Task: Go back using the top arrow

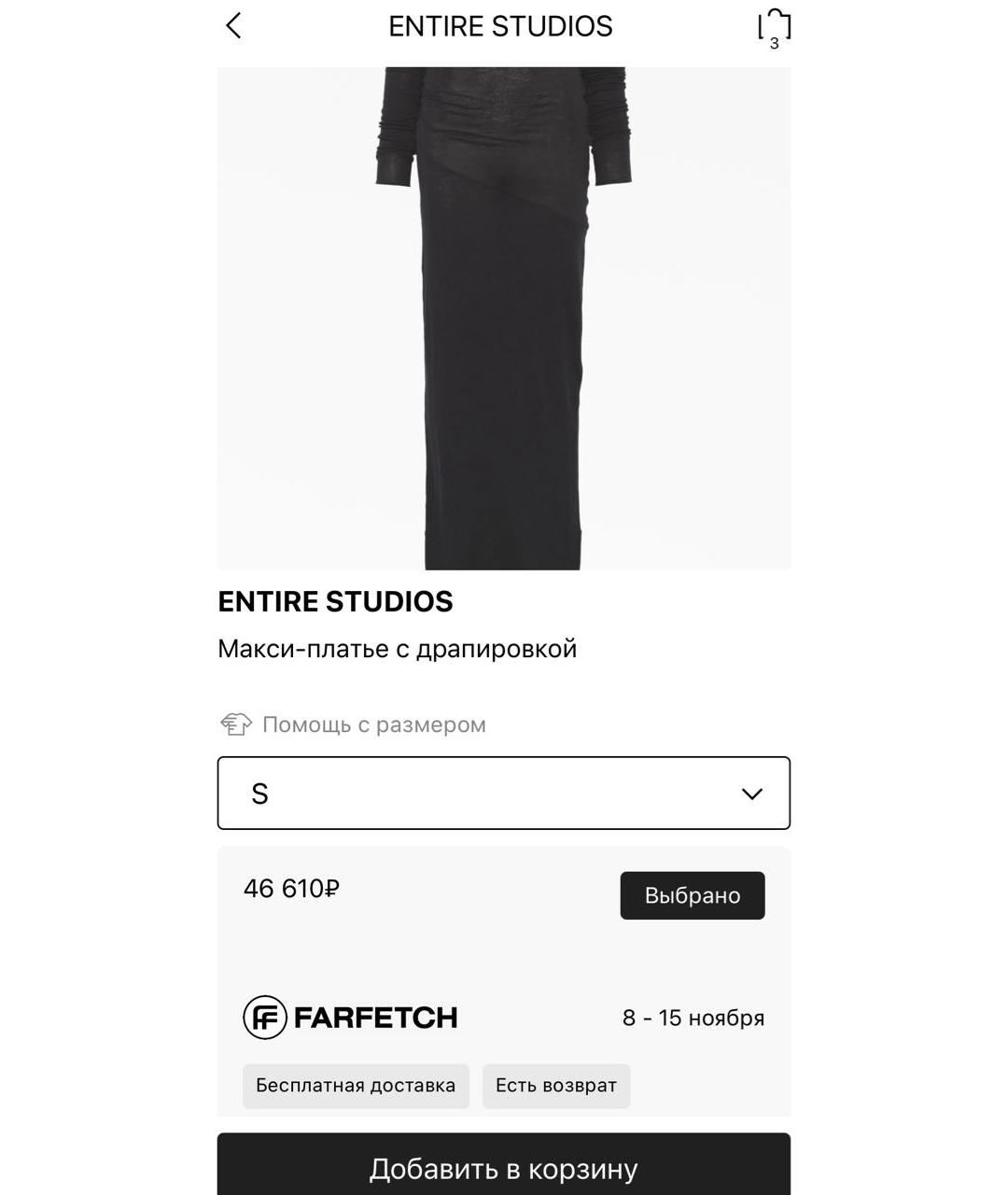Action: [234, 26]
